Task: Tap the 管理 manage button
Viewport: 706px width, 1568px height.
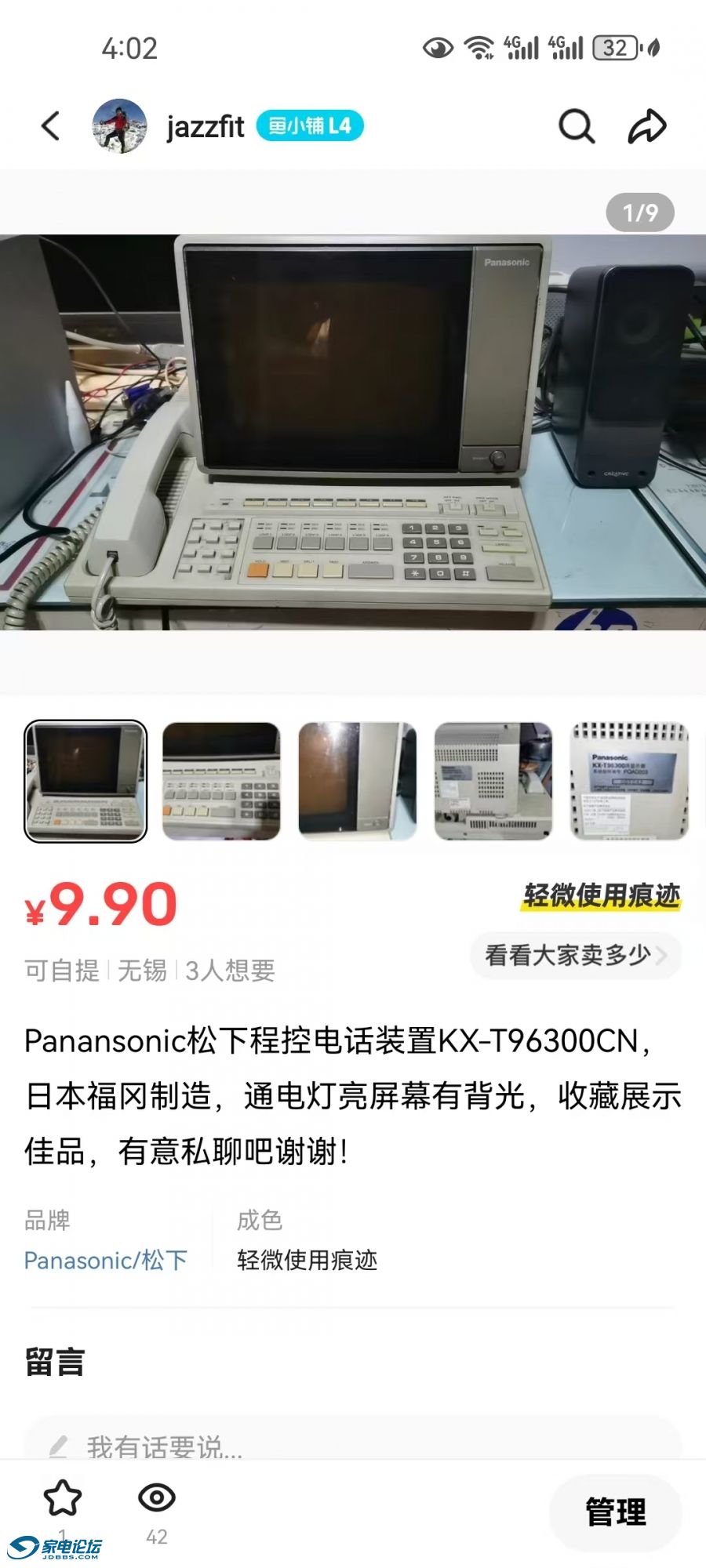Action: coord(616,1512)
